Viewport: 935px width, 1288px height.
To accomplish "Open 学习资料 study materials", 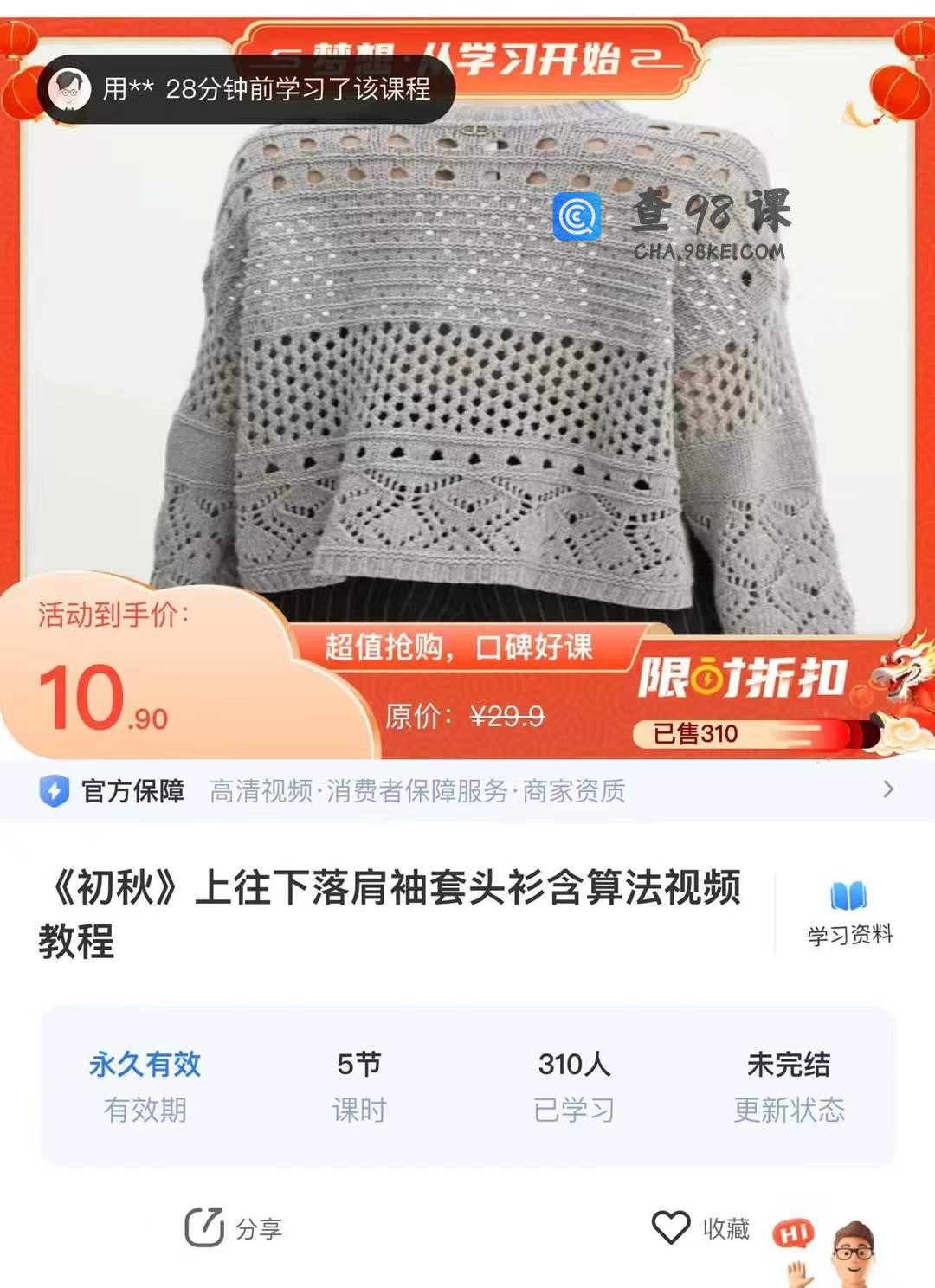I will pos(848,913).
